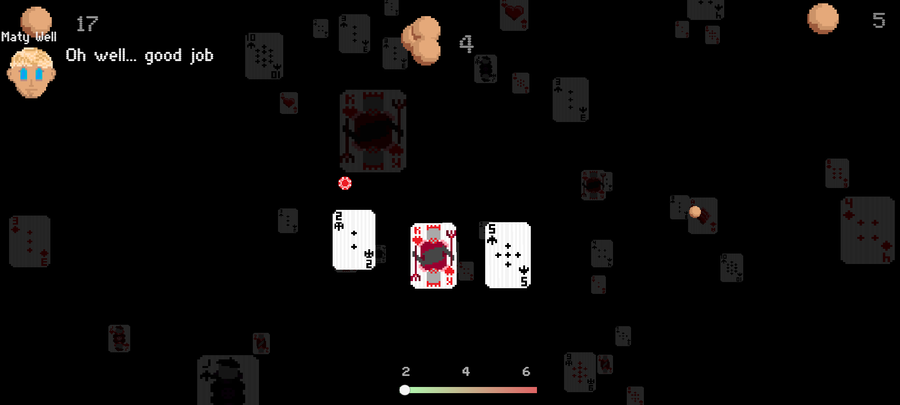
Task: Choose the 5 of clubs card
Action: click(x=508, y=255)
